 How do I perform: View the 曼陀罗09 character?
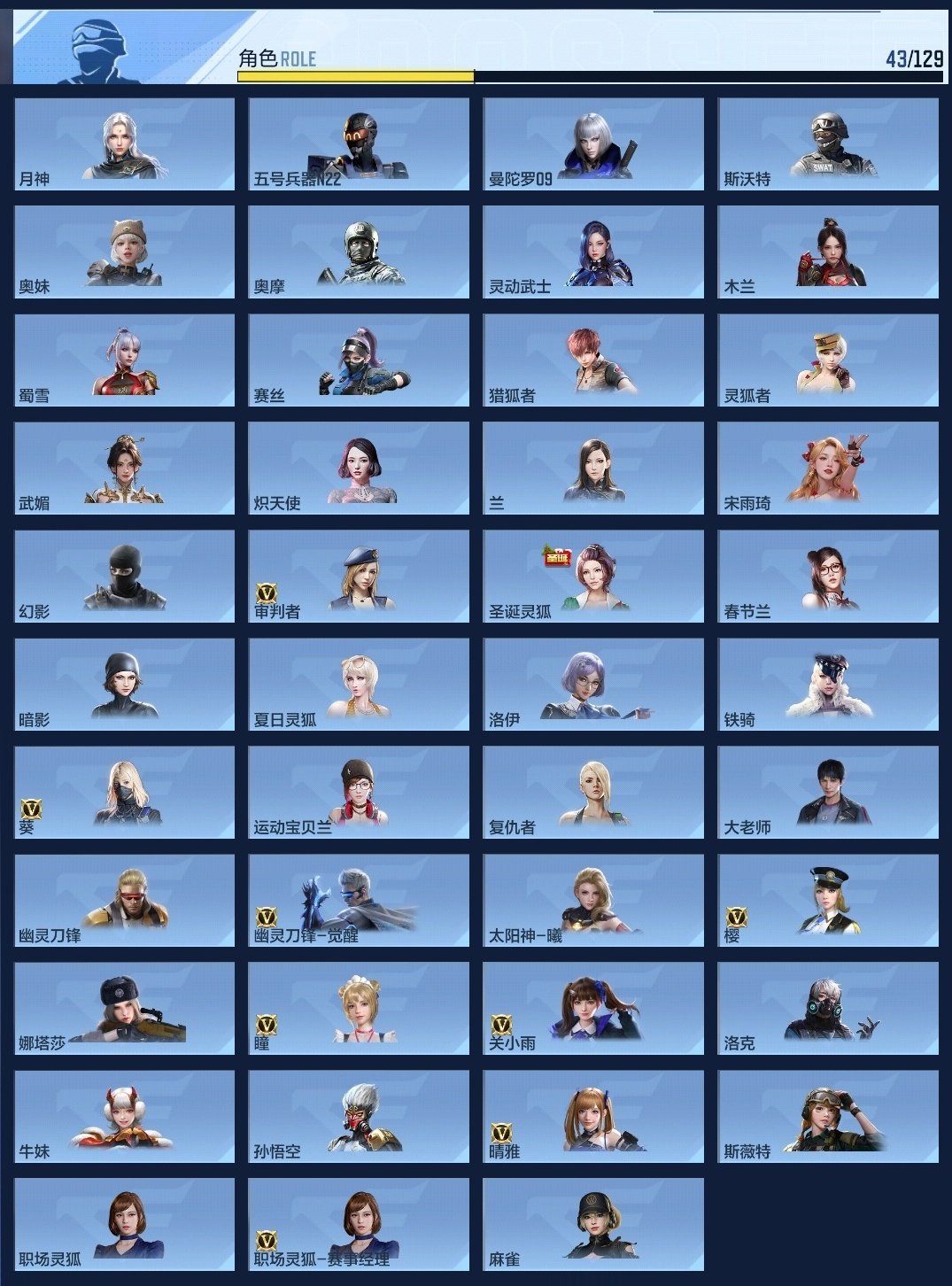coord(593,143)
